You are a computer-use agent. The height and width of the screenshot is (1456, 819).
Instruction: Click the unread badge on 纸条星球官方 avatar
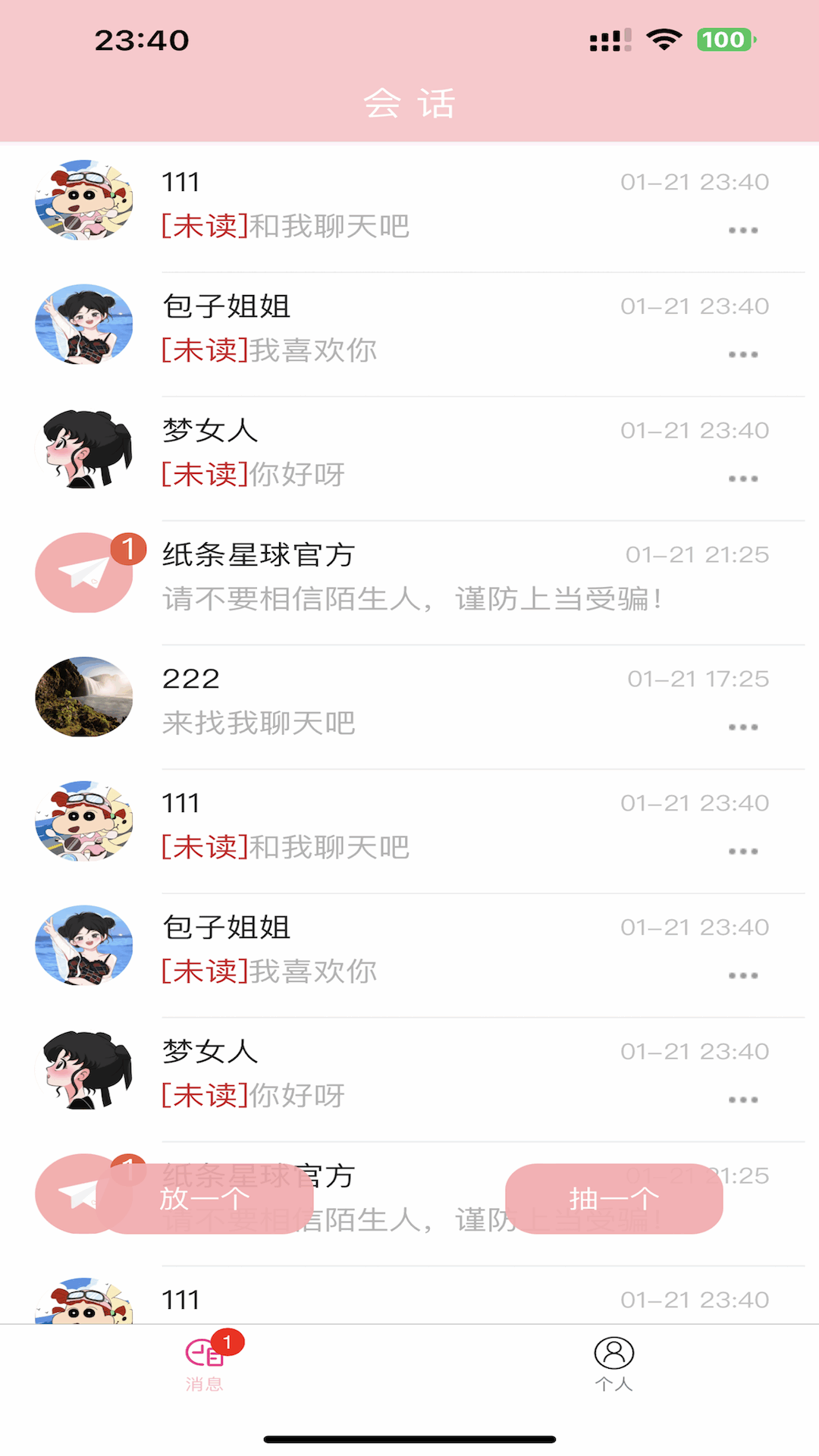click(x=130, y=551)
